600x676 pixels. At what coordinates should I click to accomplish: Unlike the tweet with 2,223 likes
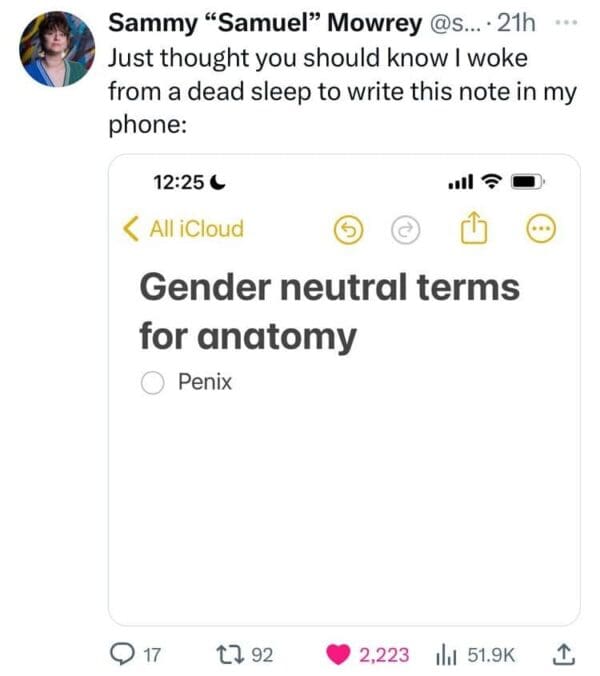(341, 655)
